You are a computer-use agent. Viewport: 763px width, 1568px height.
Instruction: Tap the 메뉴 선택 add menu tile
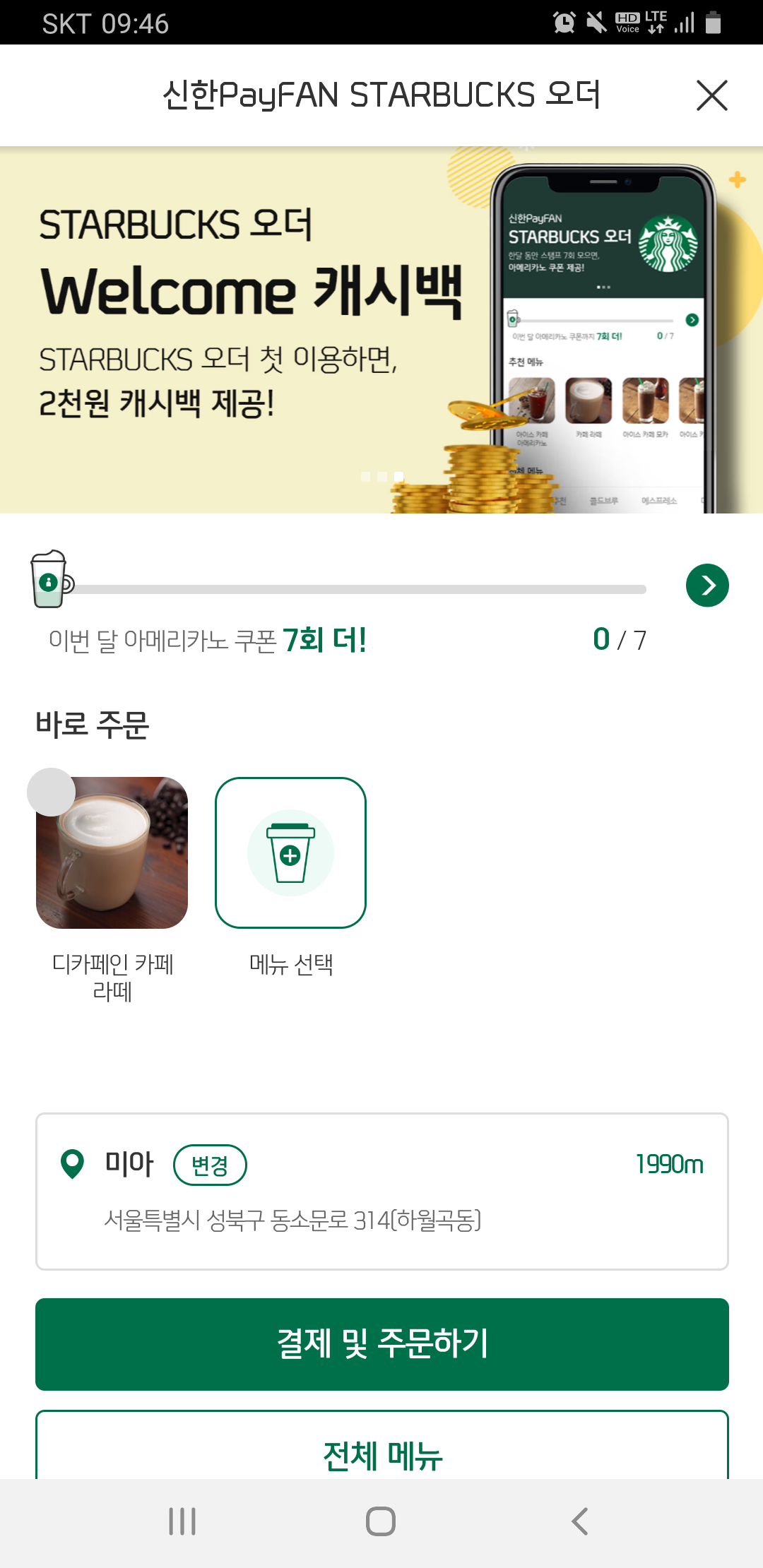[290, 853]
